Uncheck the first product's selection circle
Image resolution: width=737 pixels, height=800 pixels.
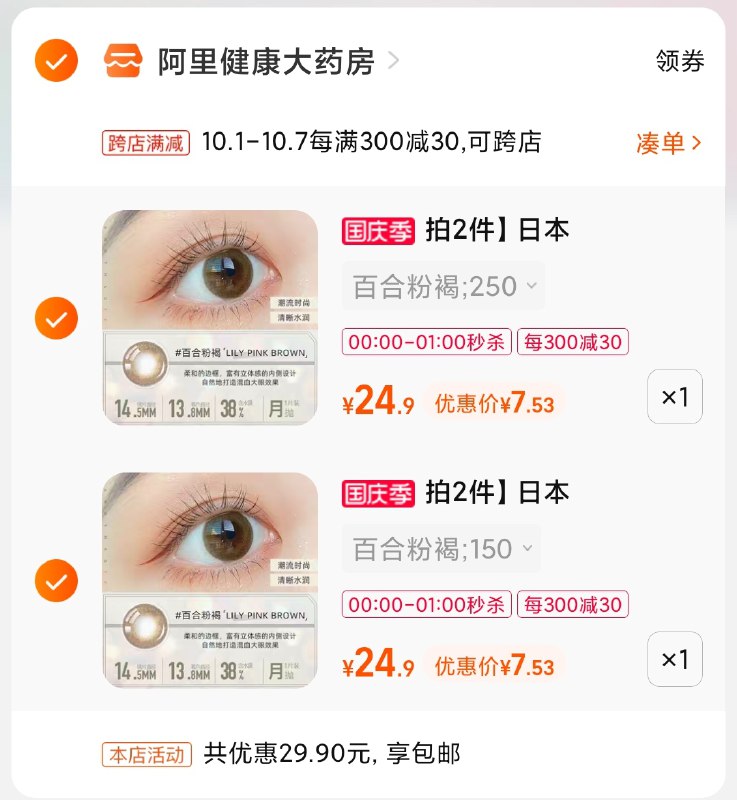coord(55,318)
